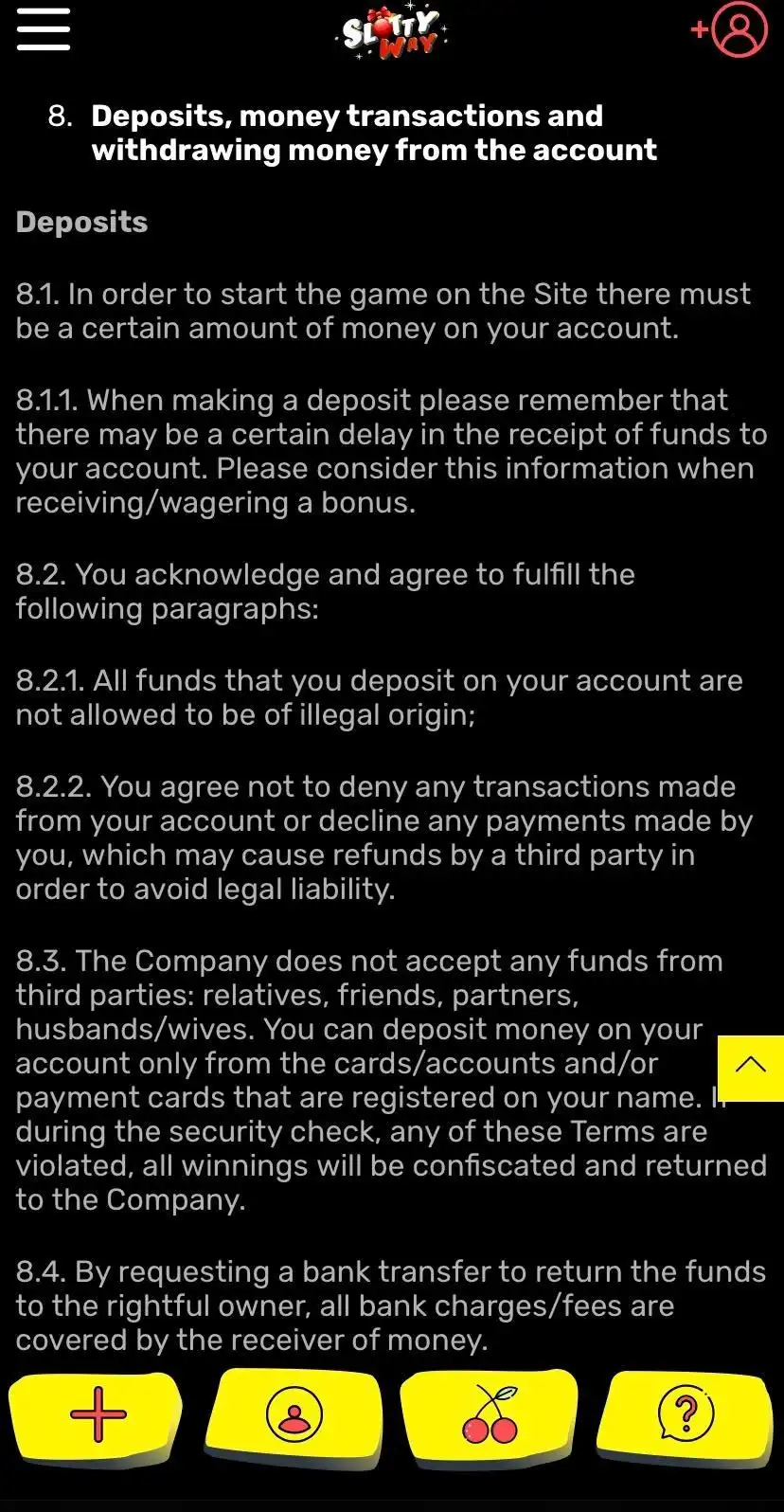Open the hamburger menu

(44, 29)
